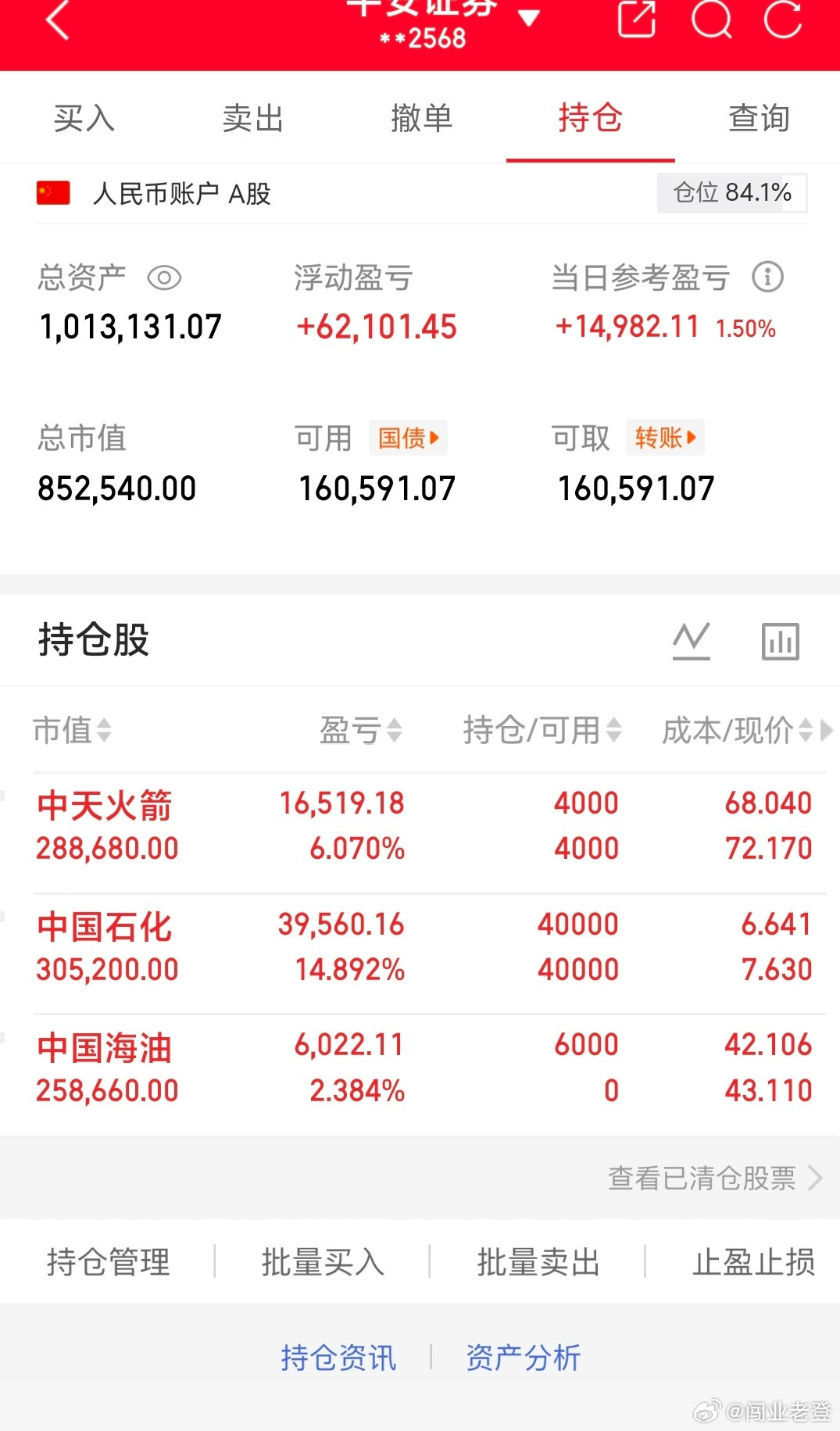Tap the info icon next to 当日参考盈亏
This screenshot has height=1431, width=840.
pyautogui.click(x=767, y=277)
